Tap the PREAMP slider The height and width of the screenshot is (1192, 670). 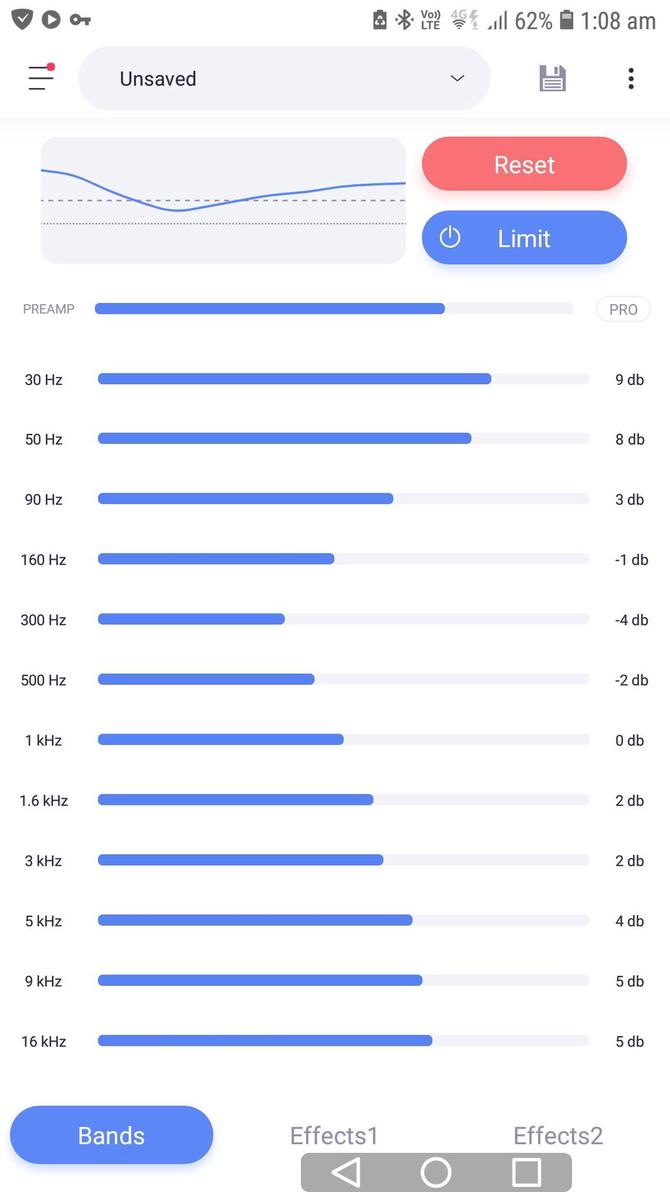point(334,309)
